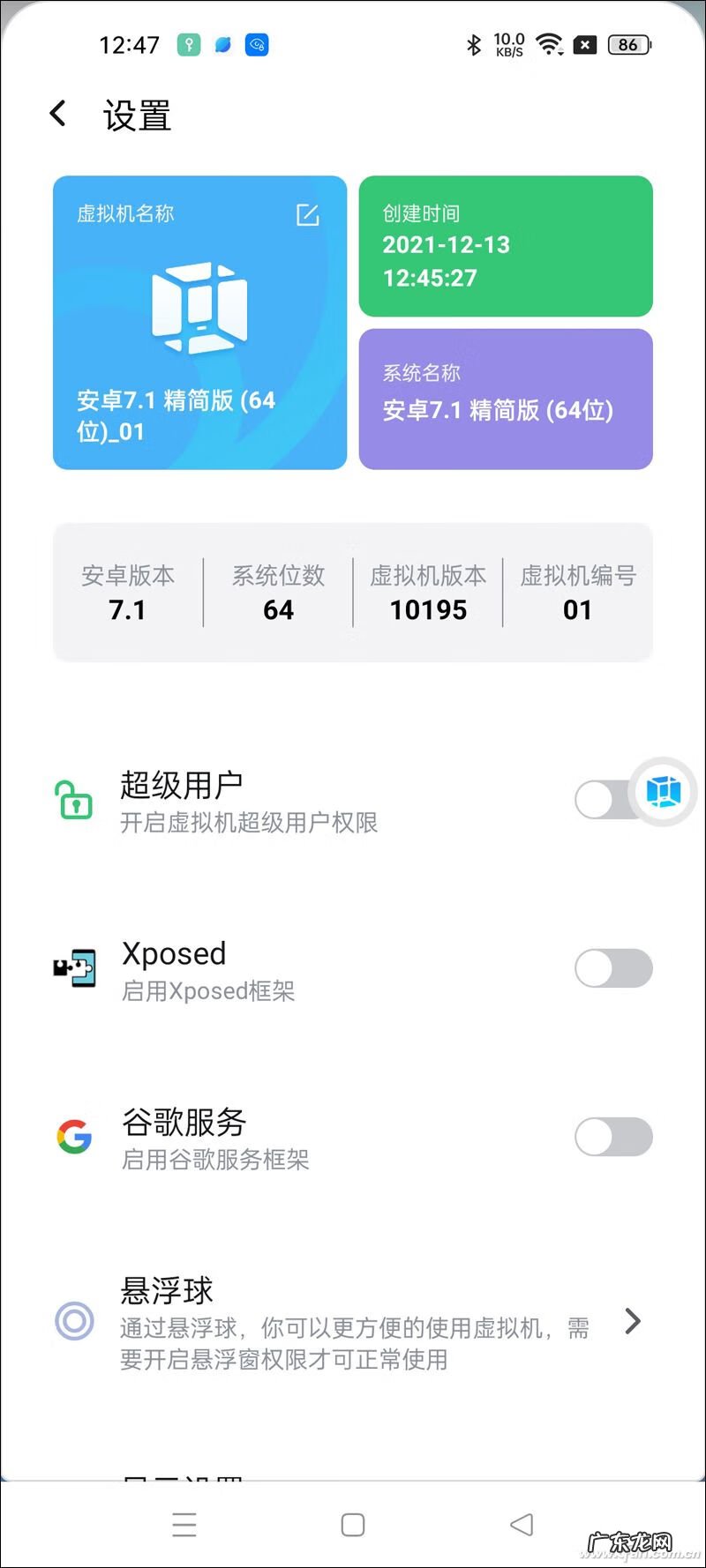Turn on the 谷歌服务 toggle
This screenshot has width=706, height=1568.
(612, 1137)
